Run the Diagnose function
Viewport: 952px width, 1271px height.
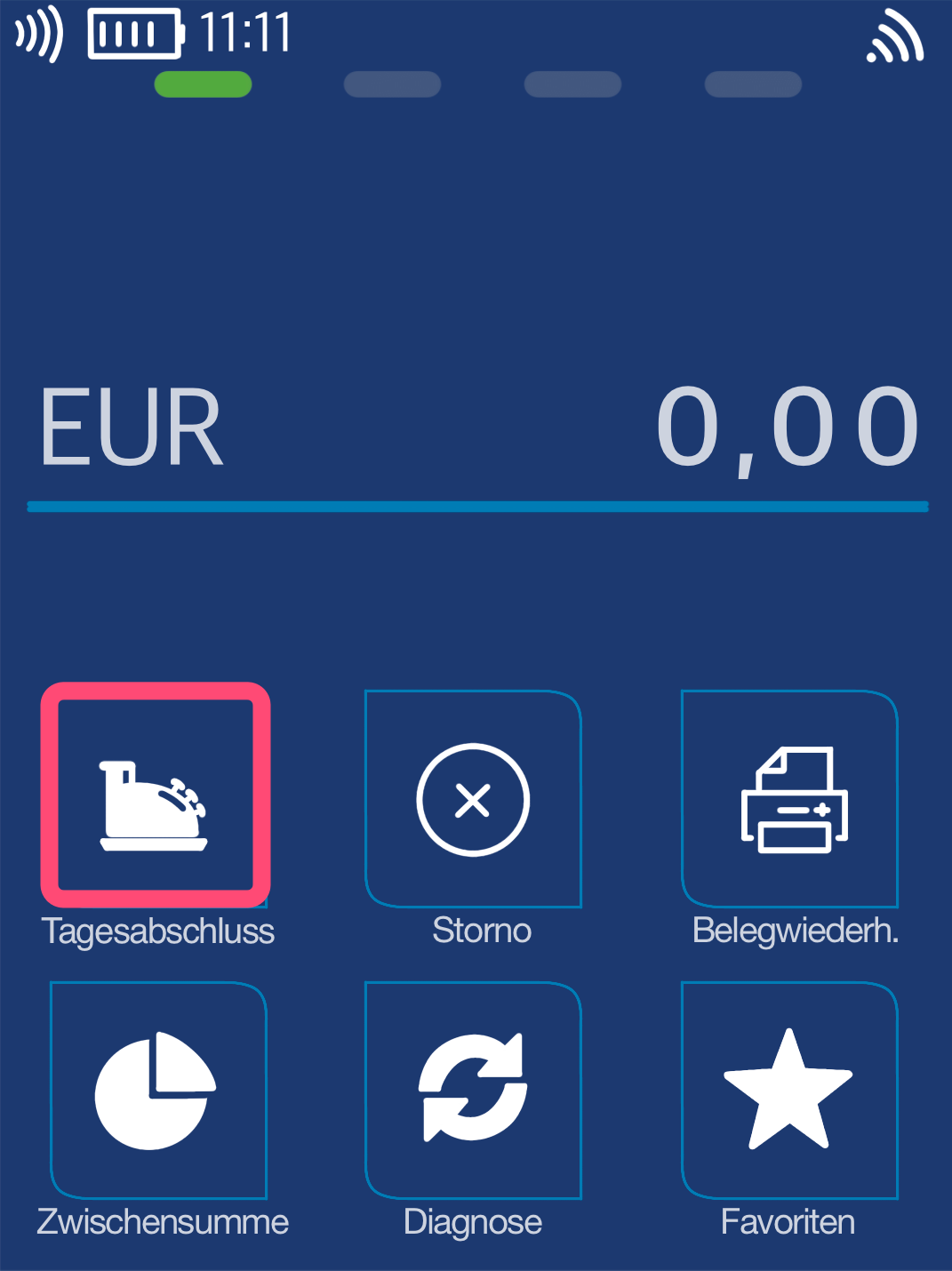pyautogui.click(x=473, y=1090)
